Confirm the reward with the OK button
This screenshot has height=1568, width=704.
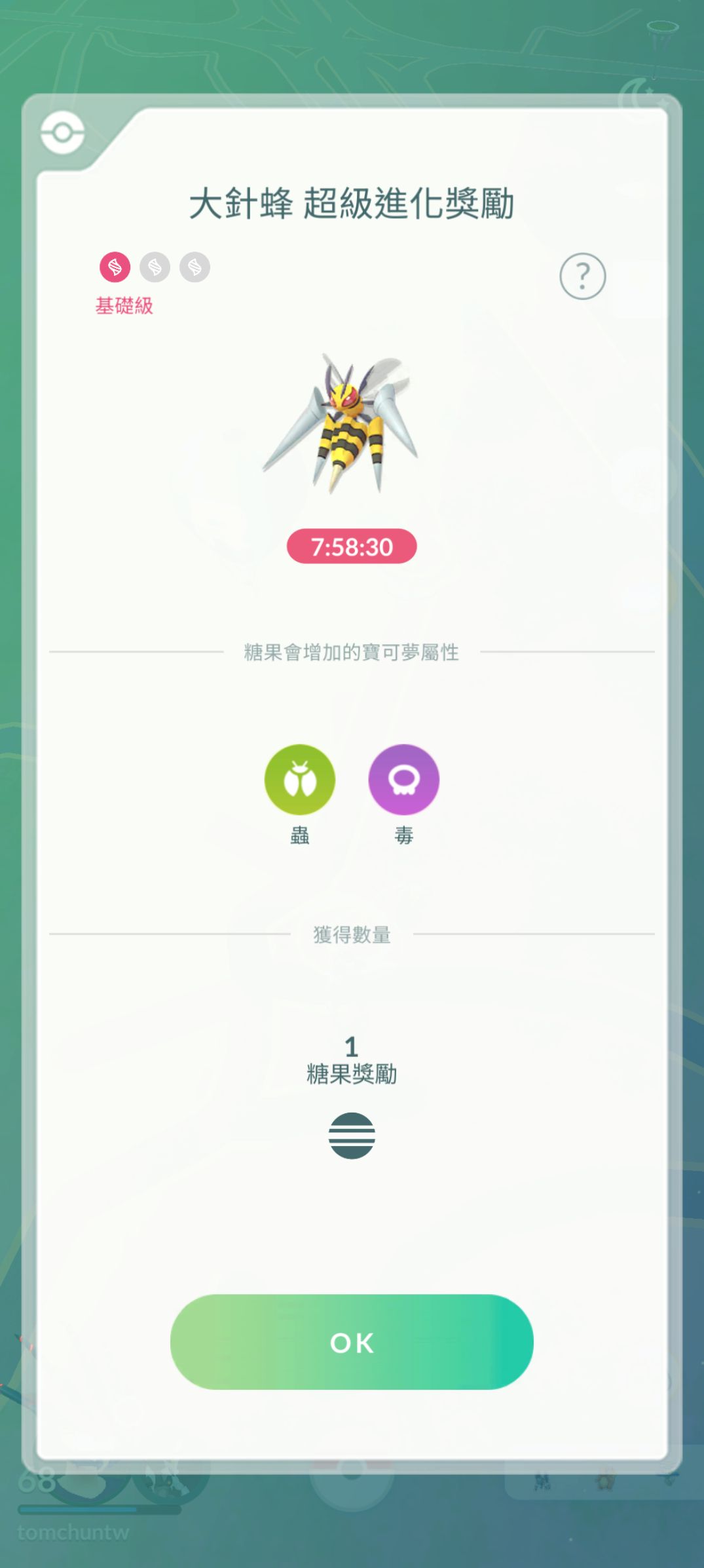pyautogui.click(x=352, y=1342)
